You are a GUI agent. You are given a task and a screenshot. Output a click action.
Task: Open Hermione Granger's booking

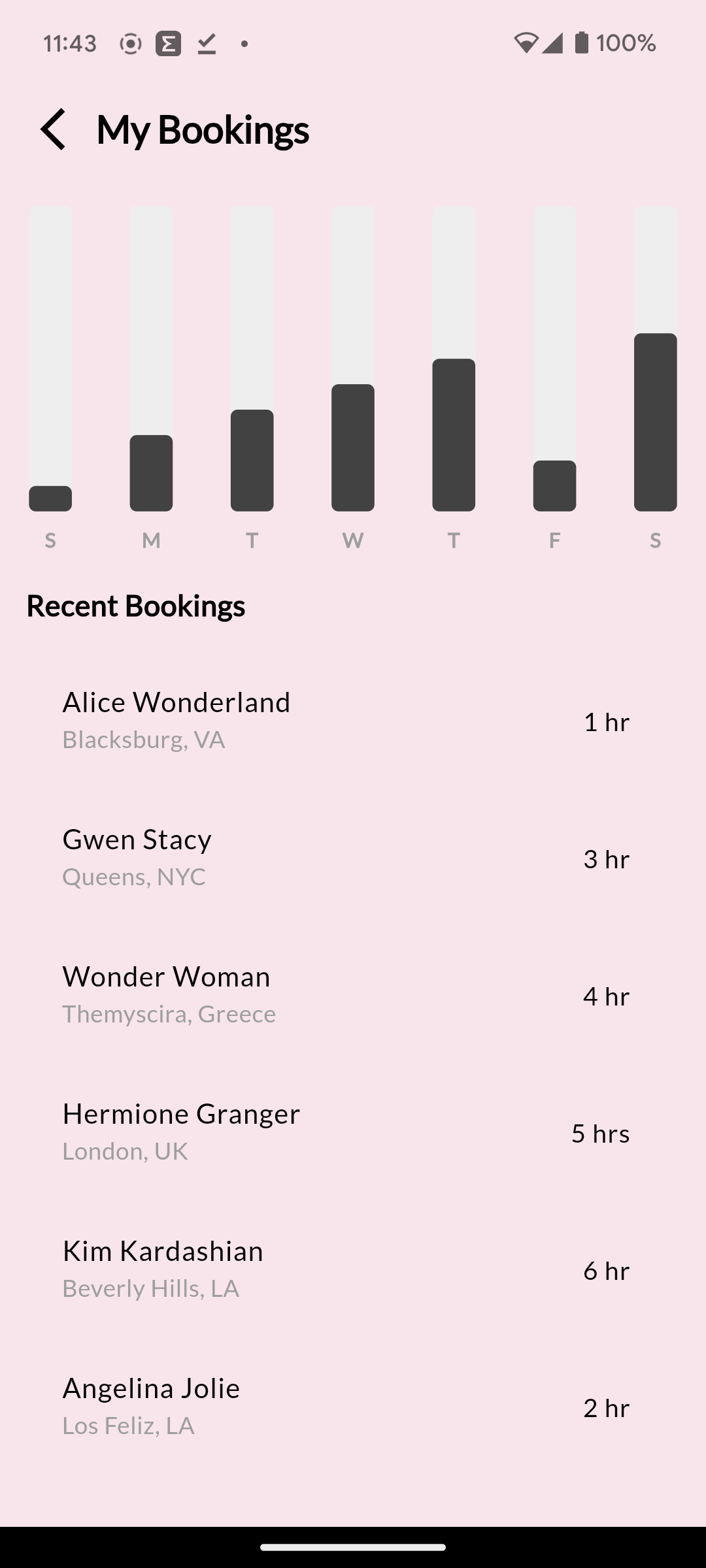coord(345,1133)
